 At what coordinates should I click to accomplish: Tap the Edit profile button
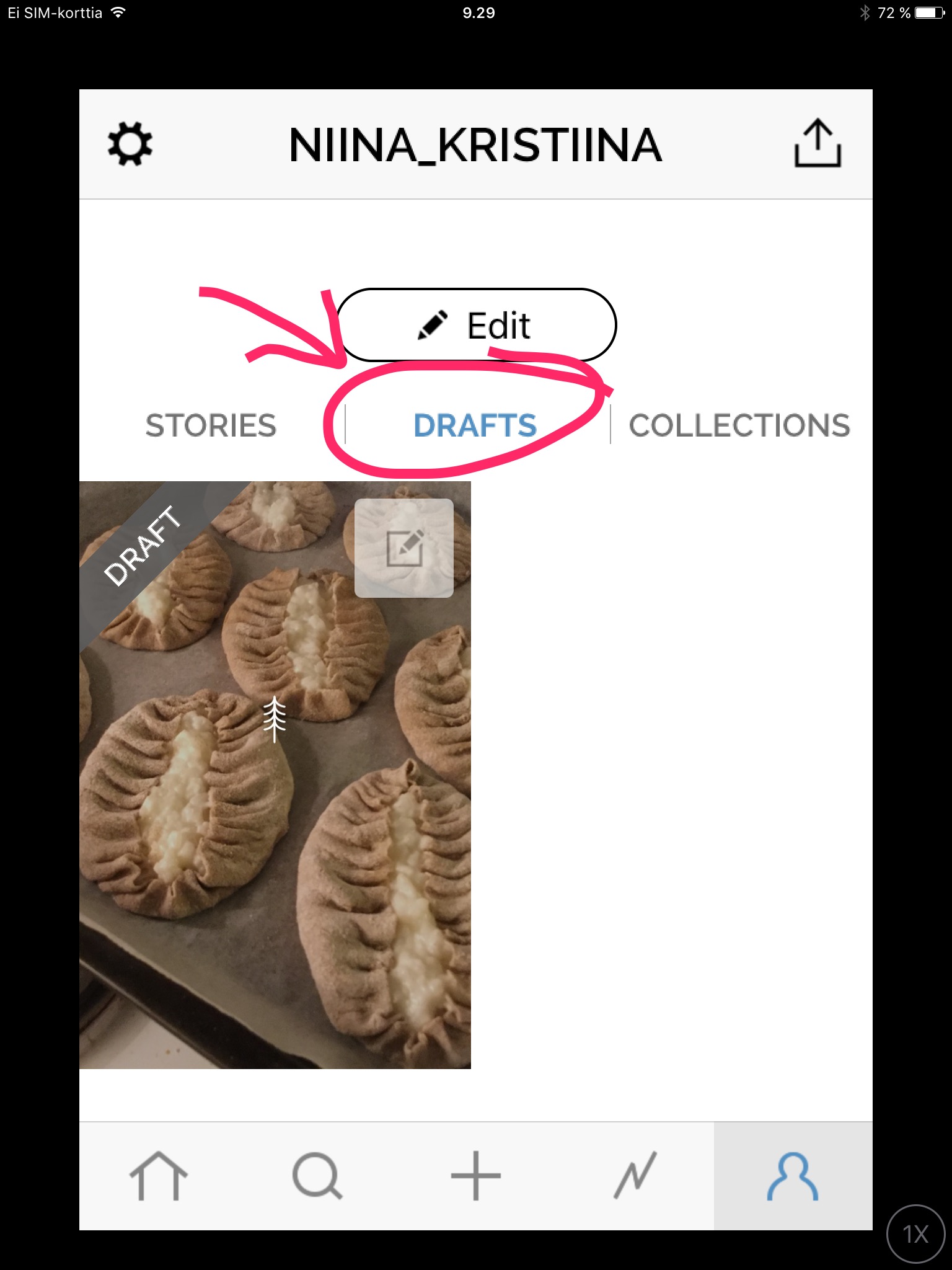[x=476, y=325]
